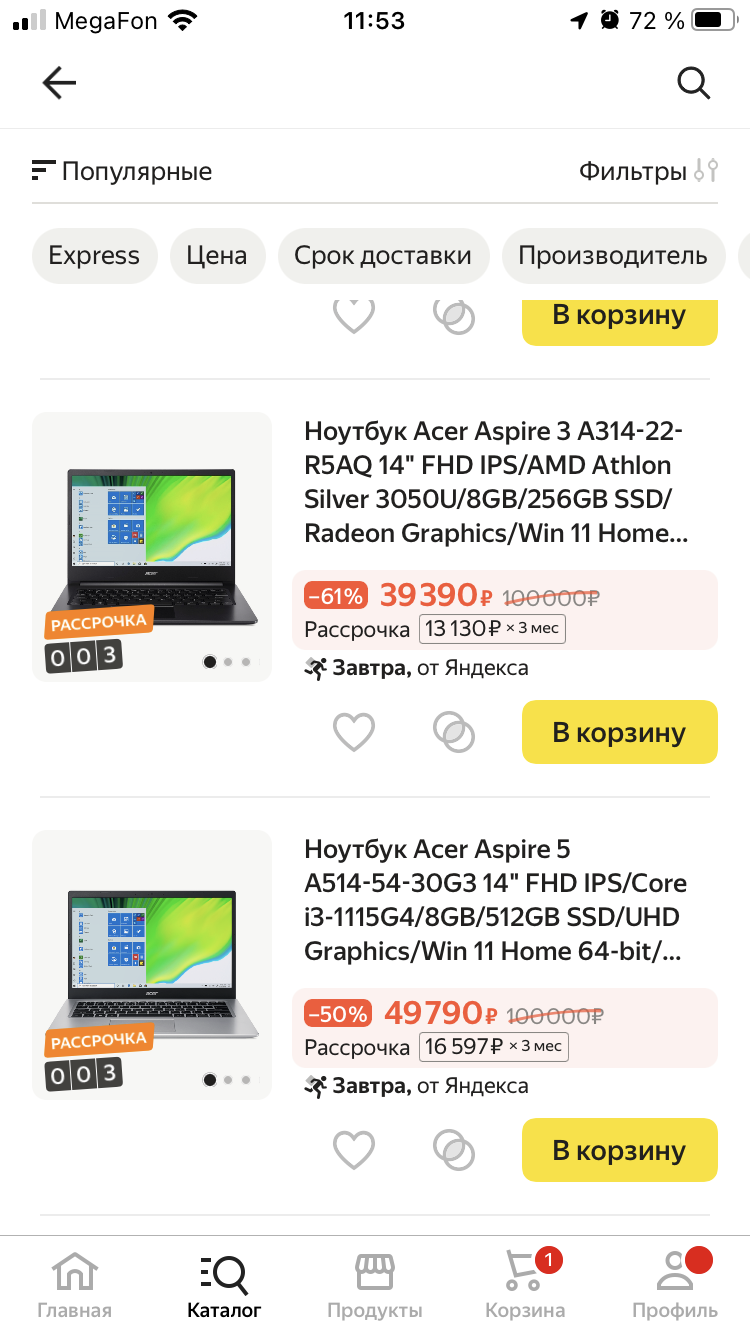Screen dimensions: 750x1334
Task: Open the Производитель filter chip
Action: (612, 255)
